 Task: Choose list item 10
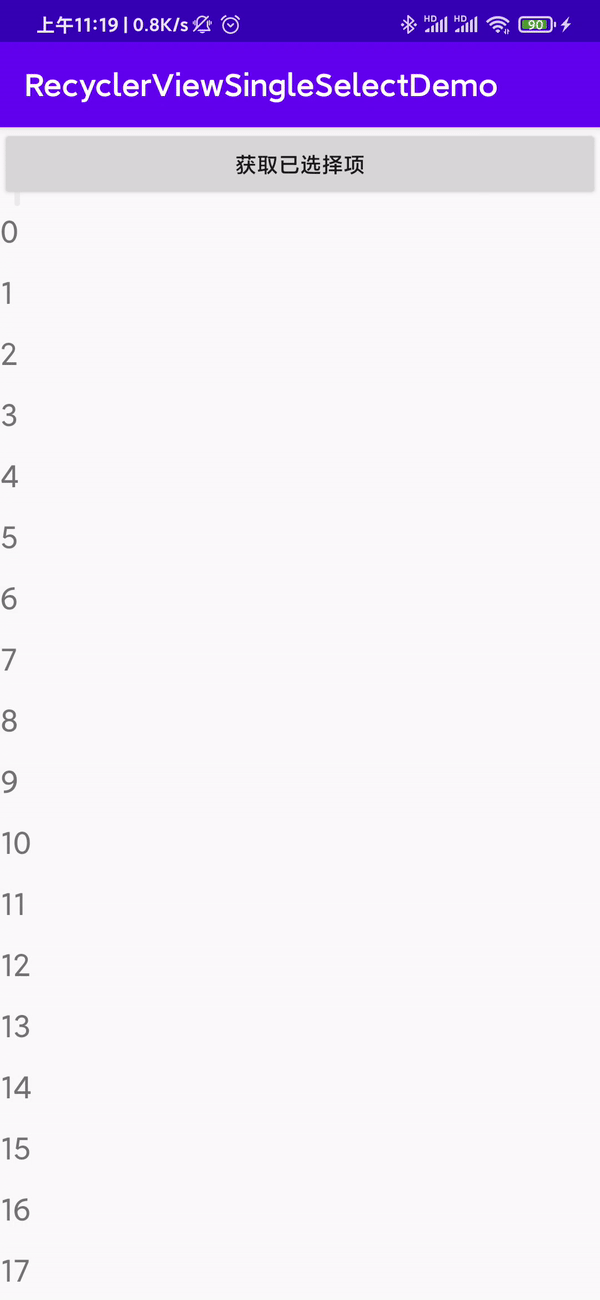pos(16,843)
